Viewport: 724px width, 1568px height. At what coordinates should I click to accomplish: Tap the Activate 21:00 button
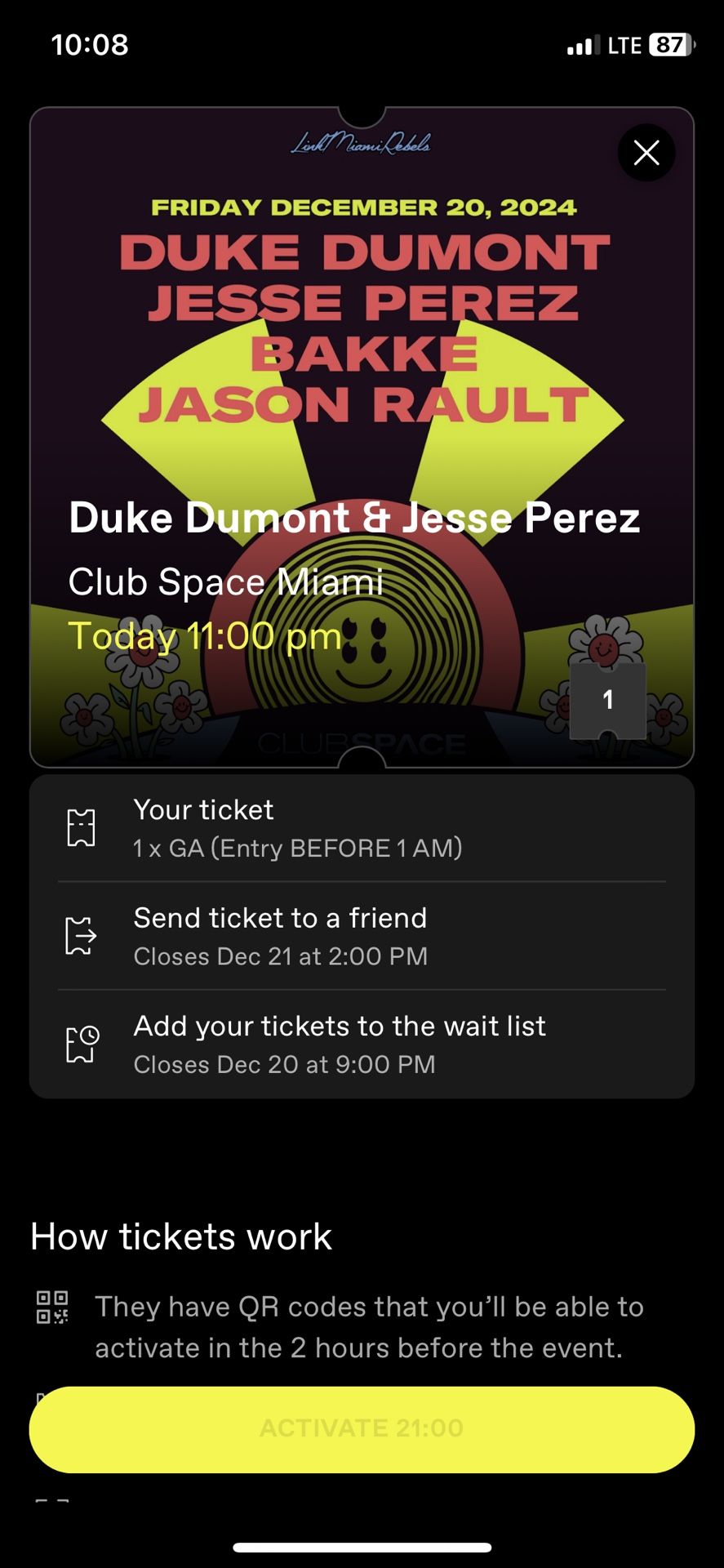click(362, 1428)
